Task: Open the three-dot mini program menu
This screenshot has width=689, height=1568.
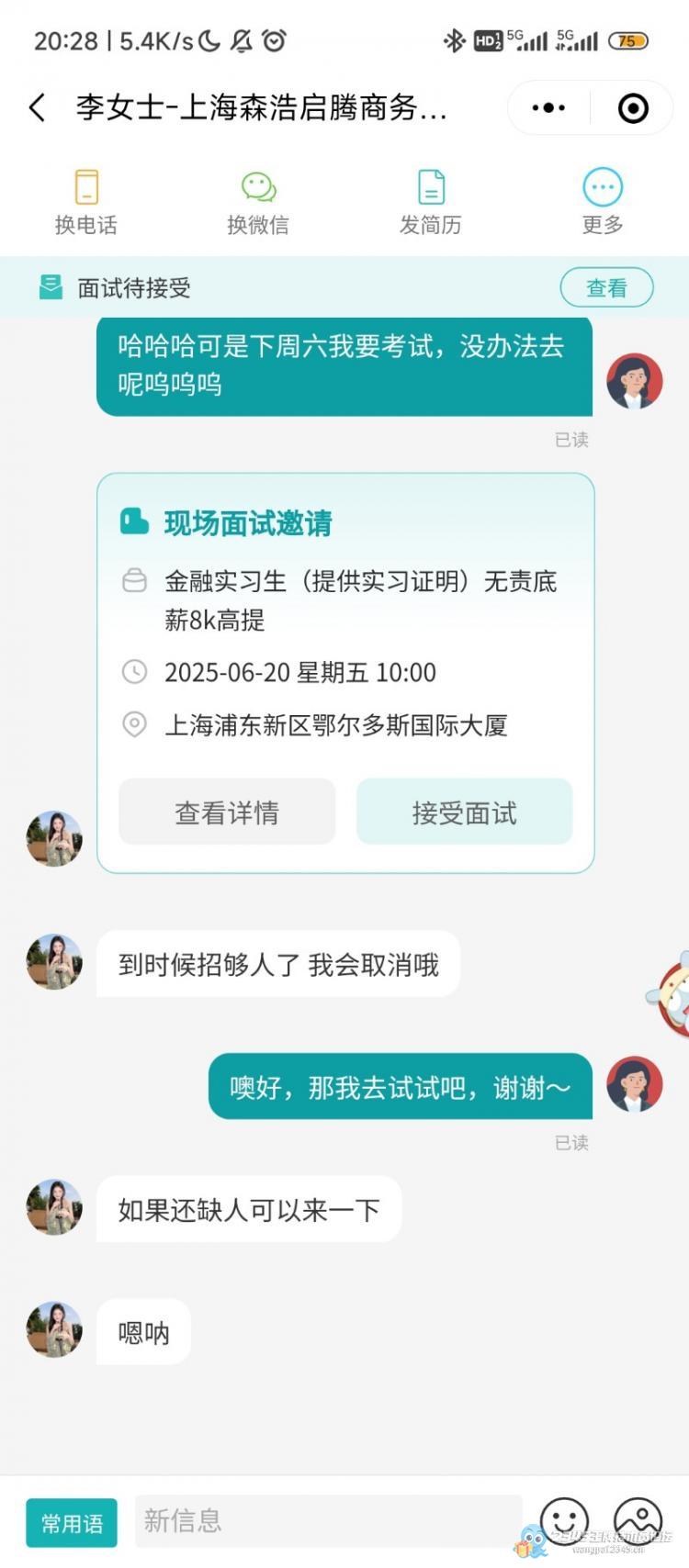Action: 548,107
